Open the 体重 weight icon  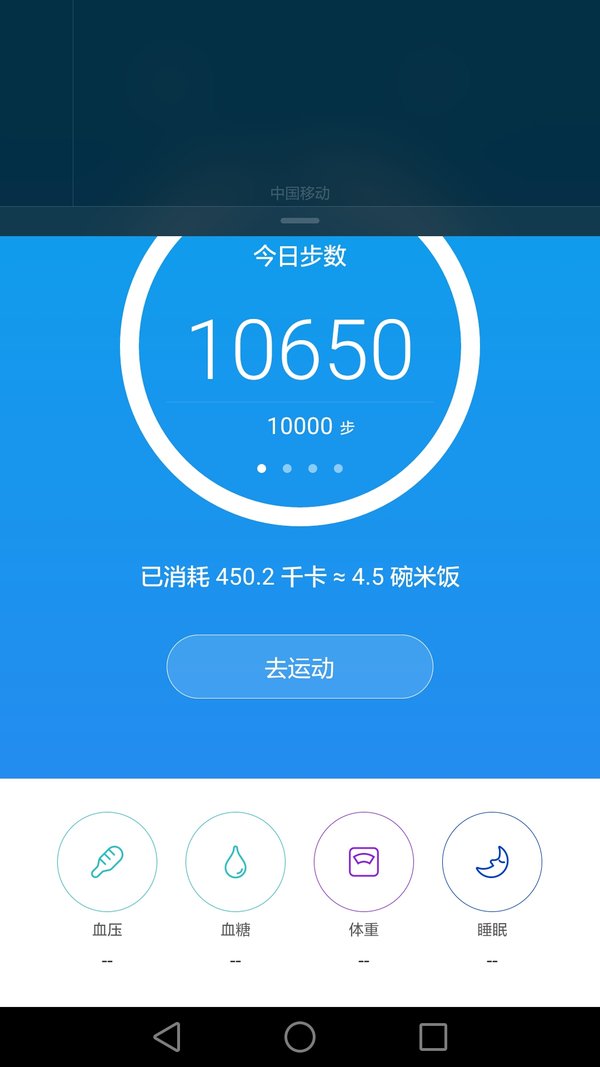364,861
